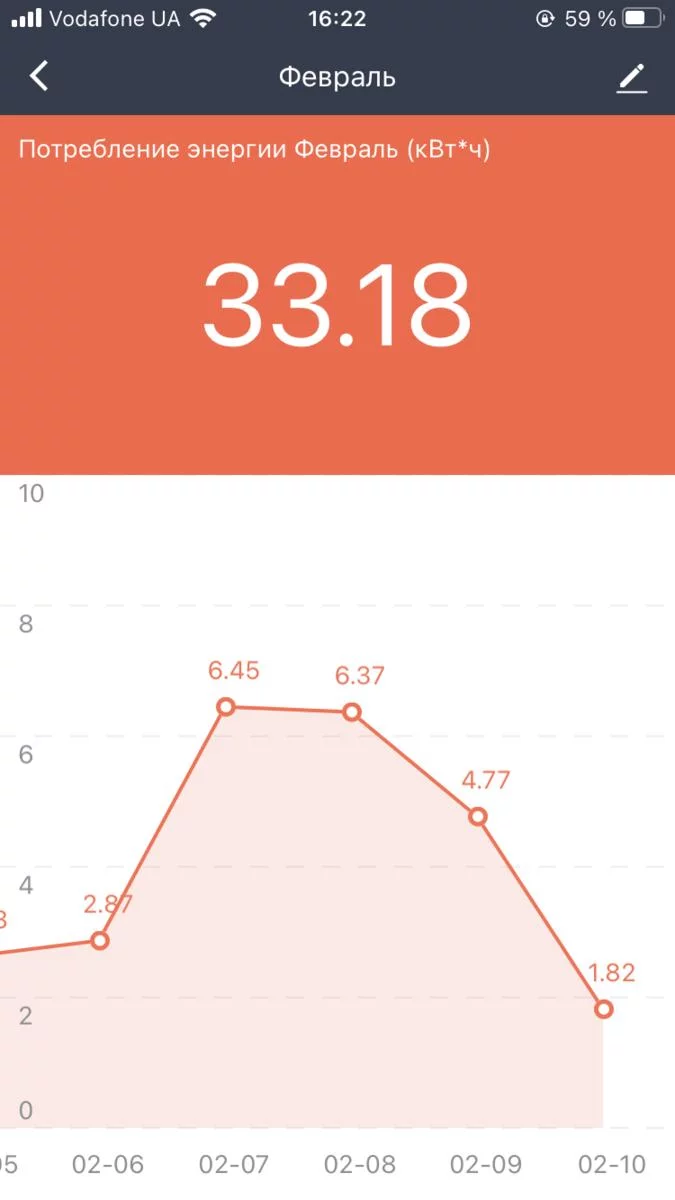Open the edit pencil icon

(631, 77)
